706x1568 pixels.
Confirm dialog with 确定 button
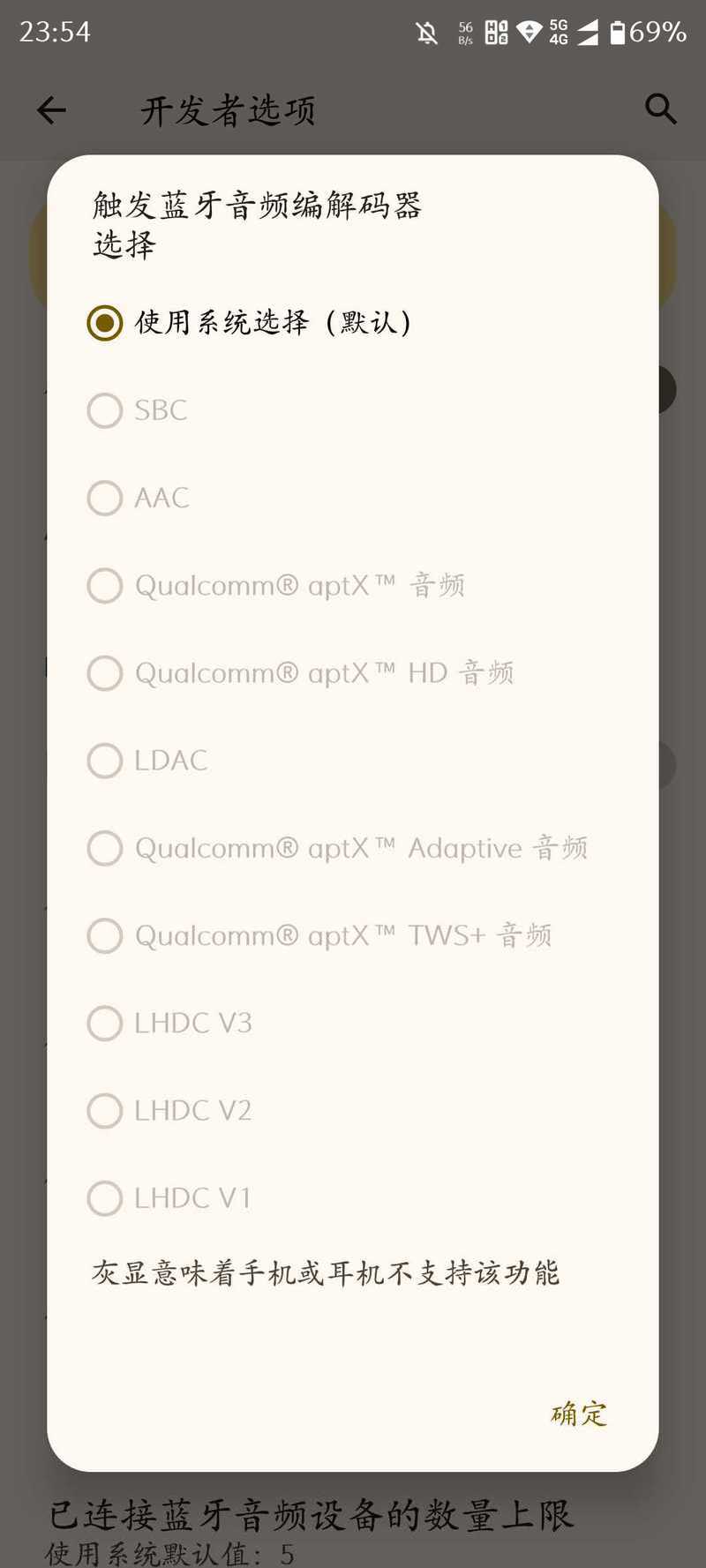pyautogui.click(x=579, y=1414)
